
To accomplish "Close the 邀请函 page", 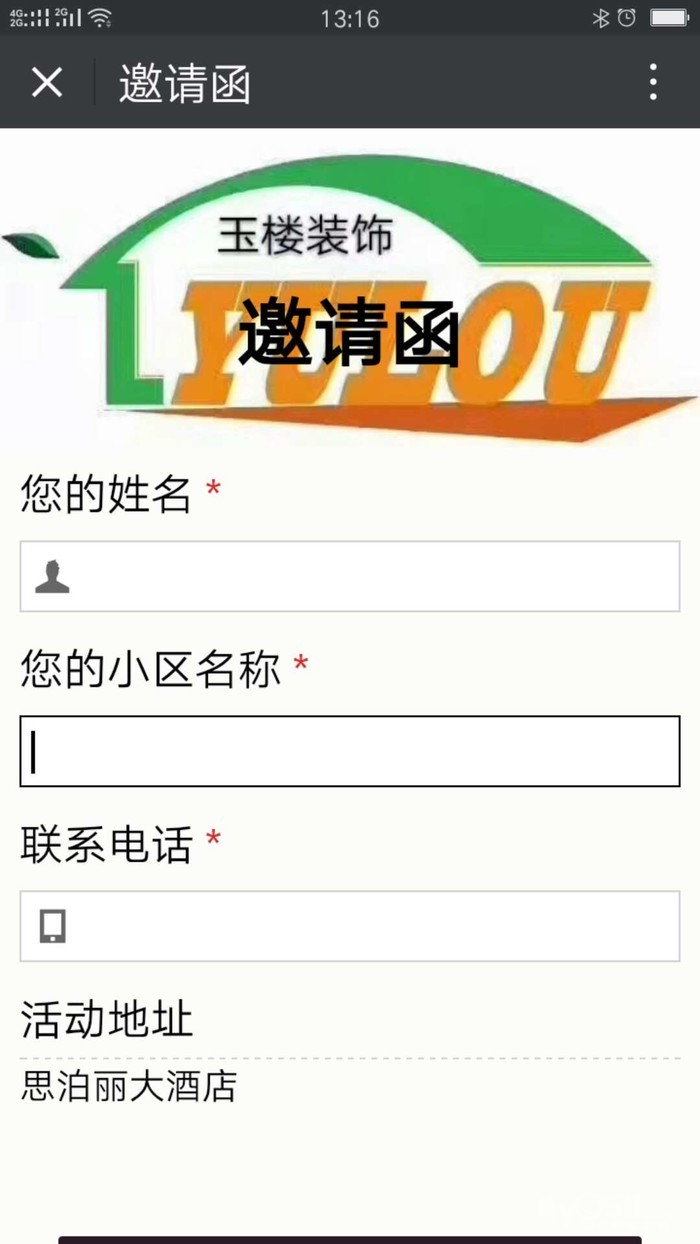I will pyautogui.click(x=47, y=82).
